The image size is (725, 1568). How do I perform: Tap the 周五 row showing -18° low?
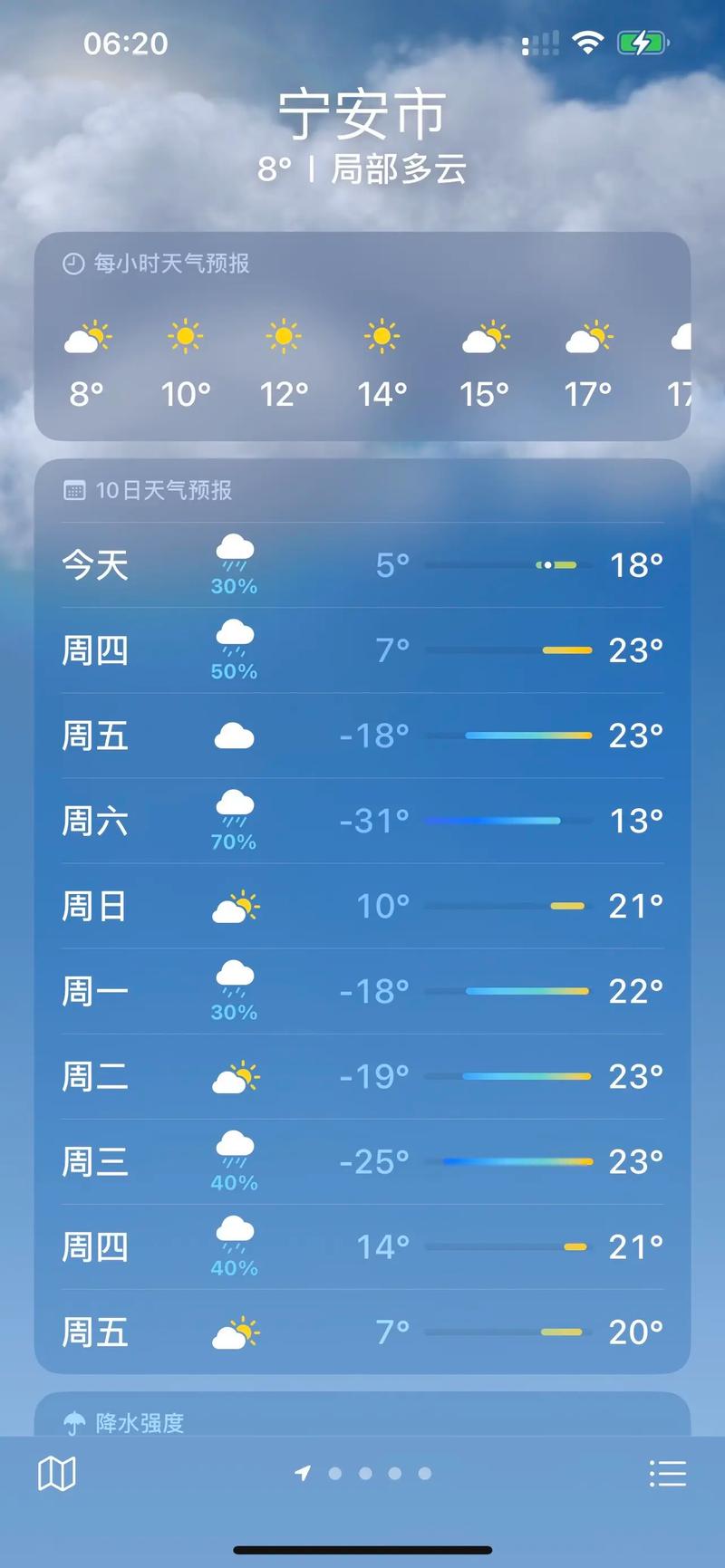[362, 736]
